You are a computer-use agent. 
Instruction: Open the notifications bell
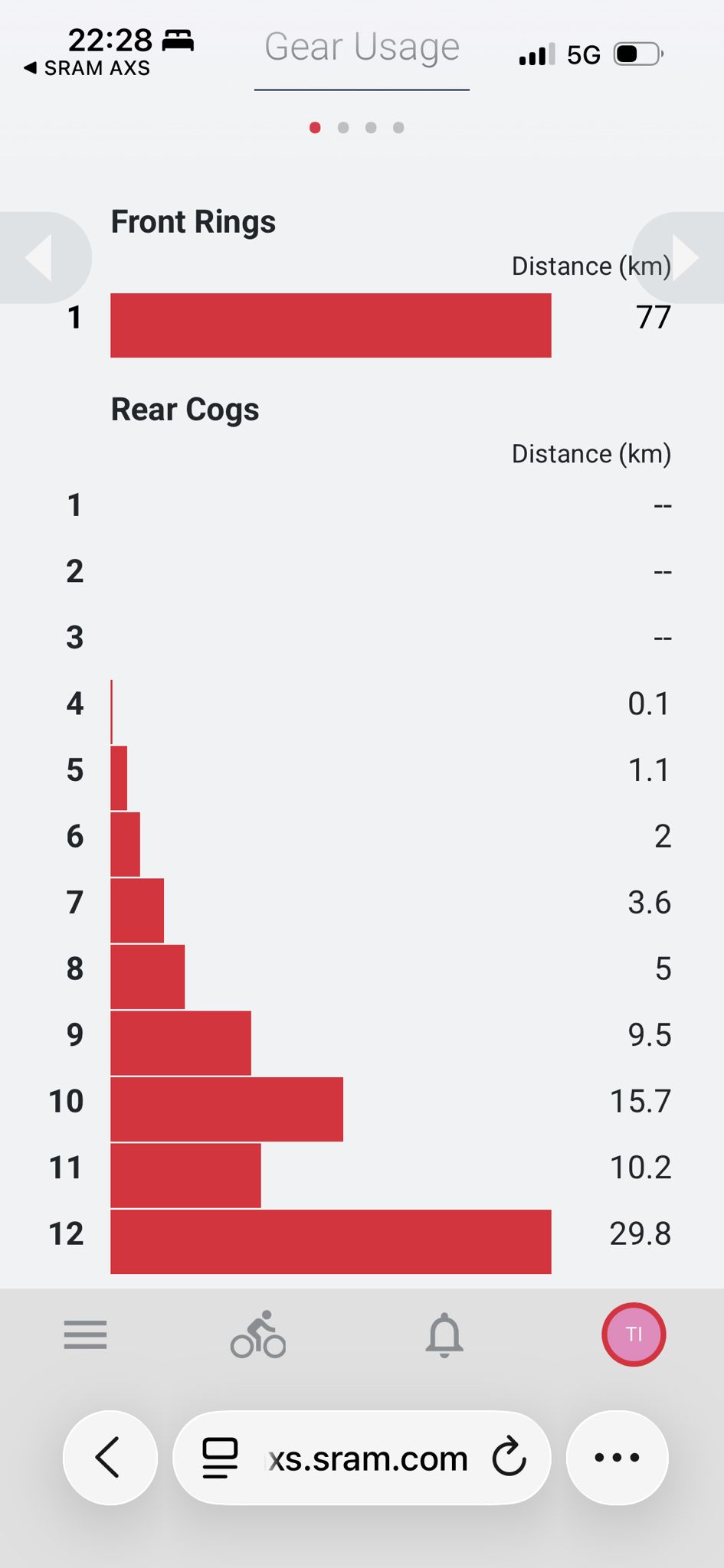[444, 1335]
